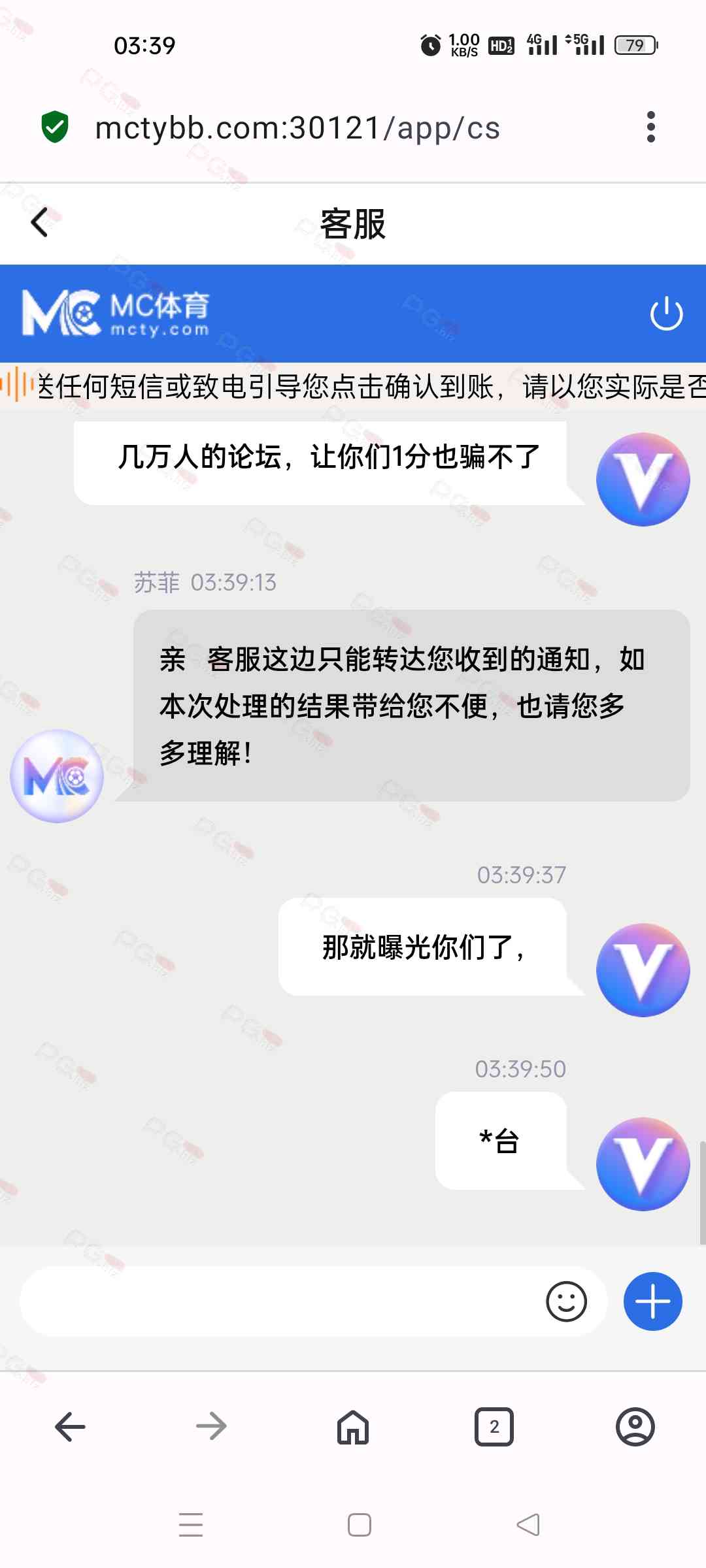Open the tab switcher showing 2 tabs
Screen dimensions: 706x1568
coord(494,1427)
